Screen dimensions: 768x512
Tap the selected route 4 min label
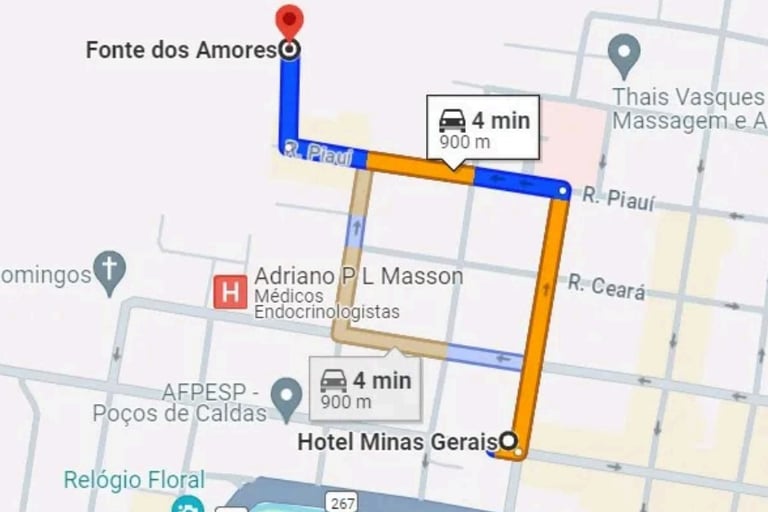click(x=483, y=128)
